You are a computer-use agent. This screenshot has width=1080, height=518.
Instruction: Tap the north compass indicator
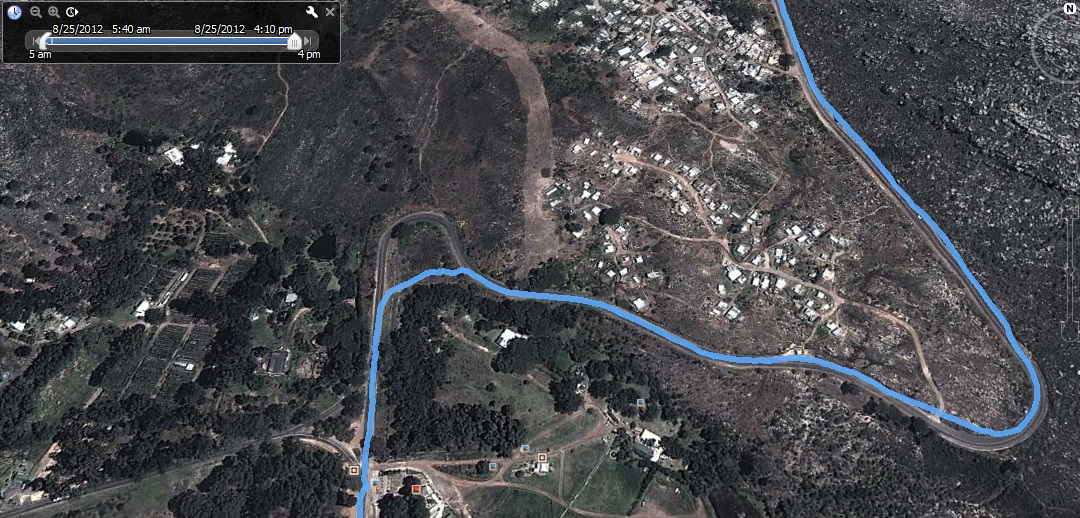(x=1070, y=7)
